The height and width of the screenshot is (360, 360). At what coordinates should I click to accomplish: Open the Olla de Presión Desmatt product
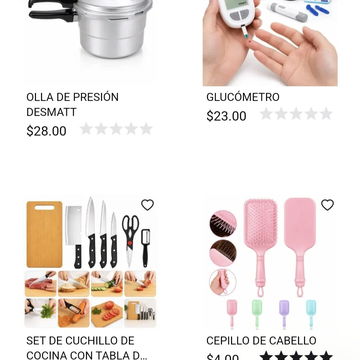tap(72, 104)
